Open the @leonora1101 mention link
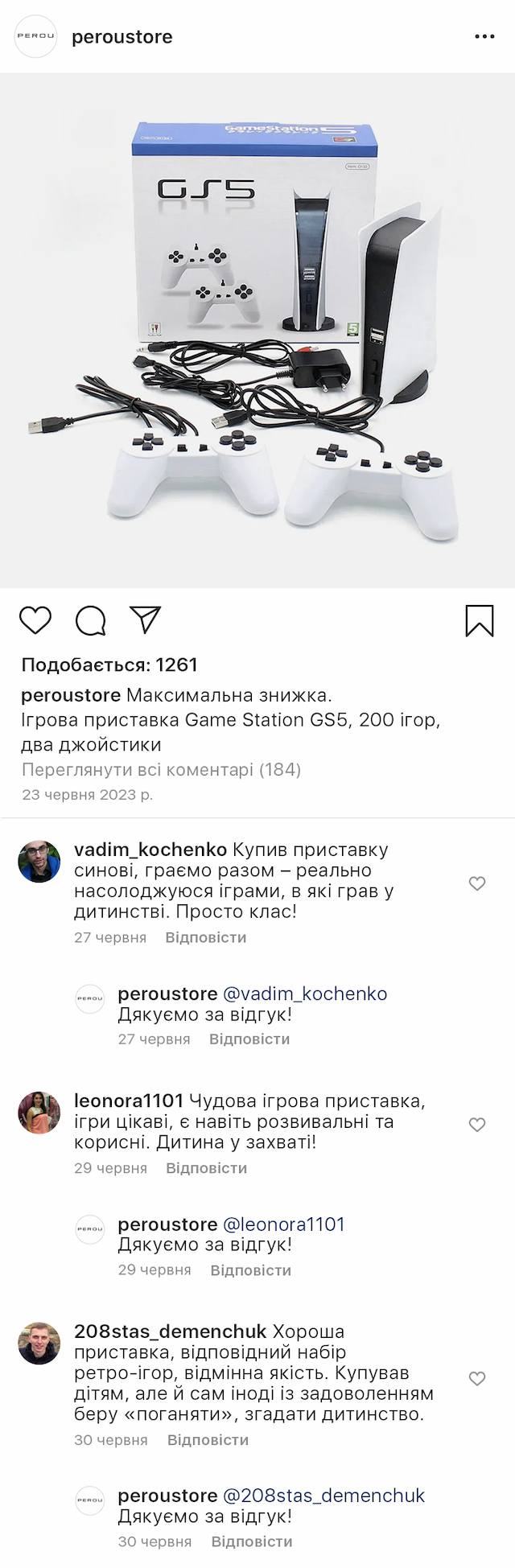Screen dimensions: 515x1568 pos(283,1224)
